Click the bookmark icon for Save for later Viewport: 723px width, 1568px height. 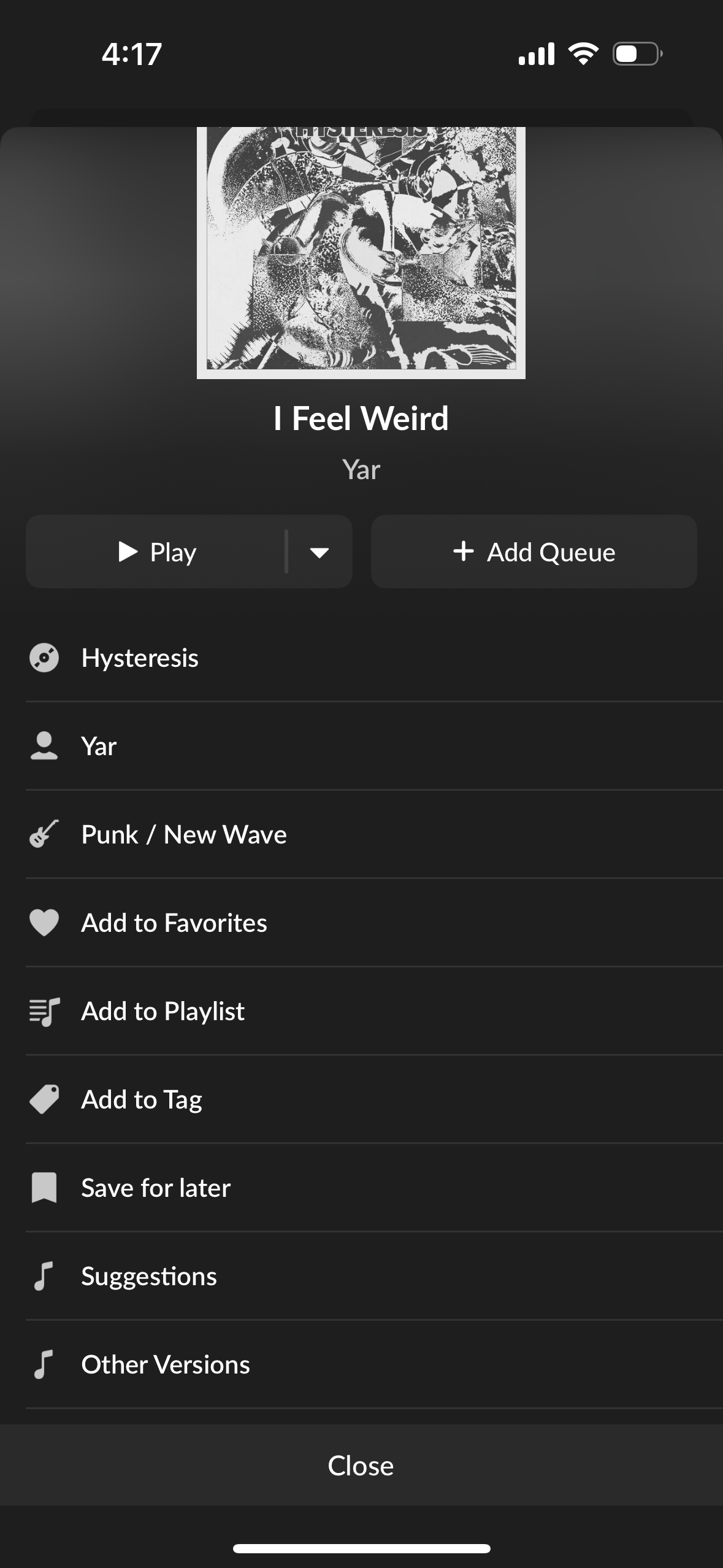tap(44, 1187)
